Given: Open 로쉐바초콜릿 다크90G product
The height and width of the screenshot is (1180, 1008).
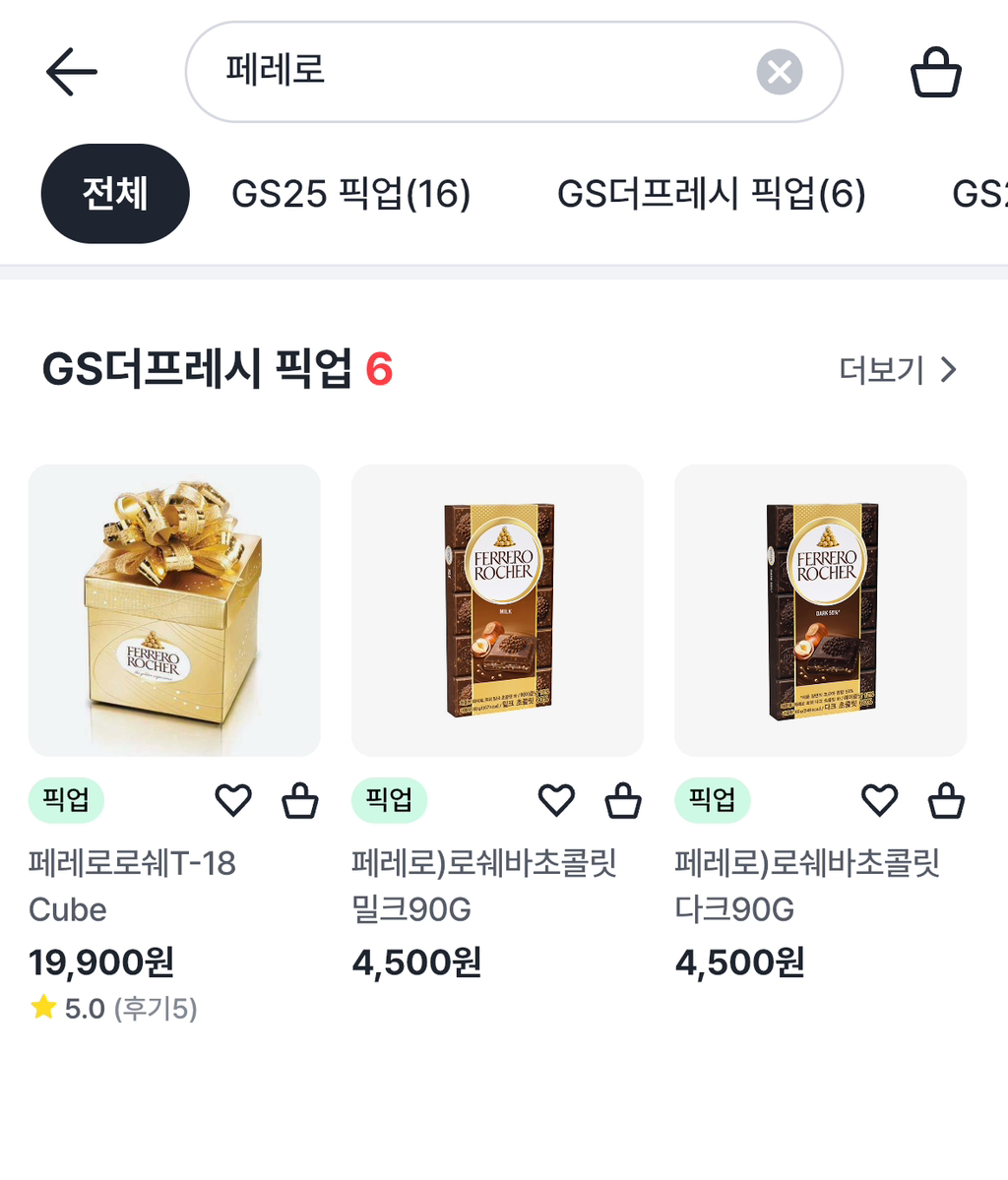Looking at the screenshot, I should [x=820, y=610].
